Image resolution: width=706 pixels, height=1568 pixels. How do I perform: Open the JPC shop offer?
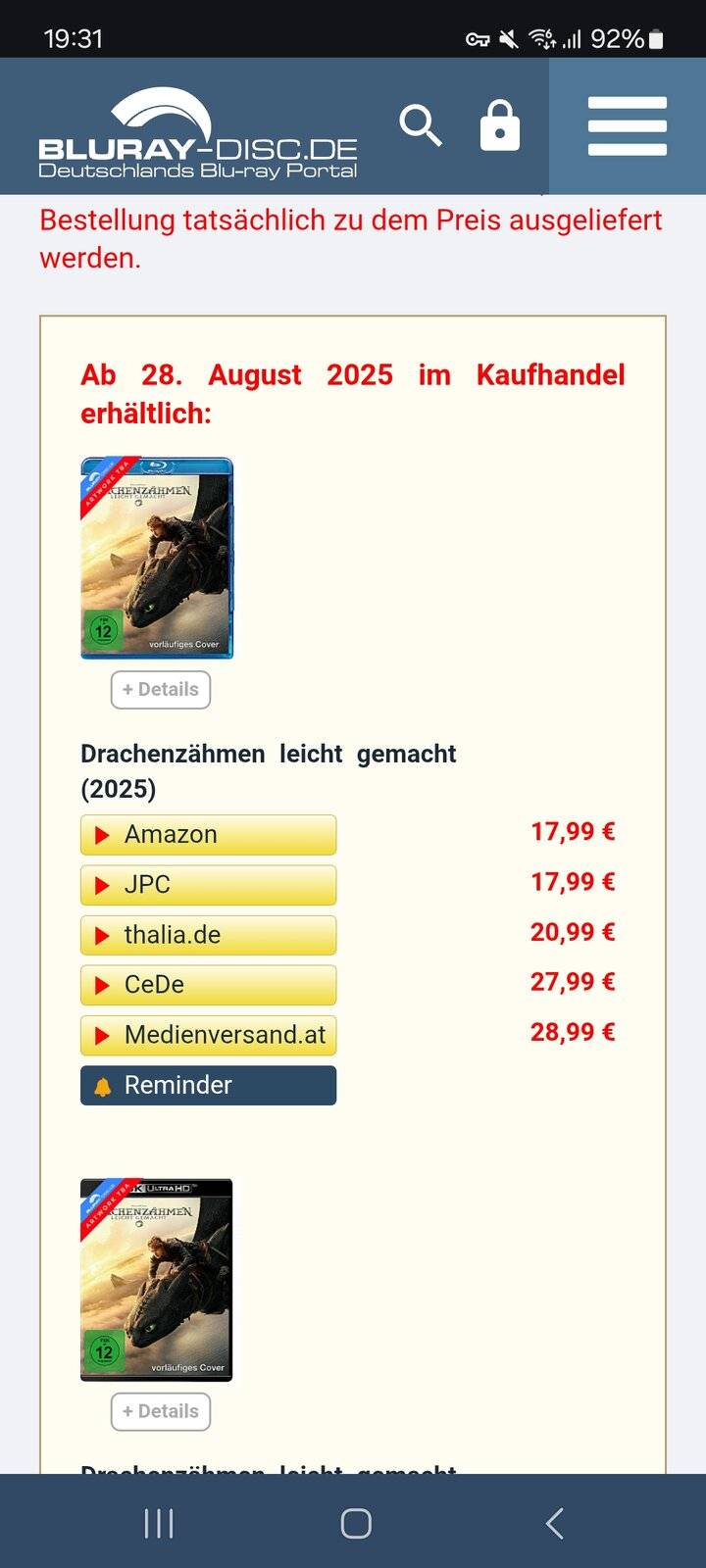click(208, 885)
